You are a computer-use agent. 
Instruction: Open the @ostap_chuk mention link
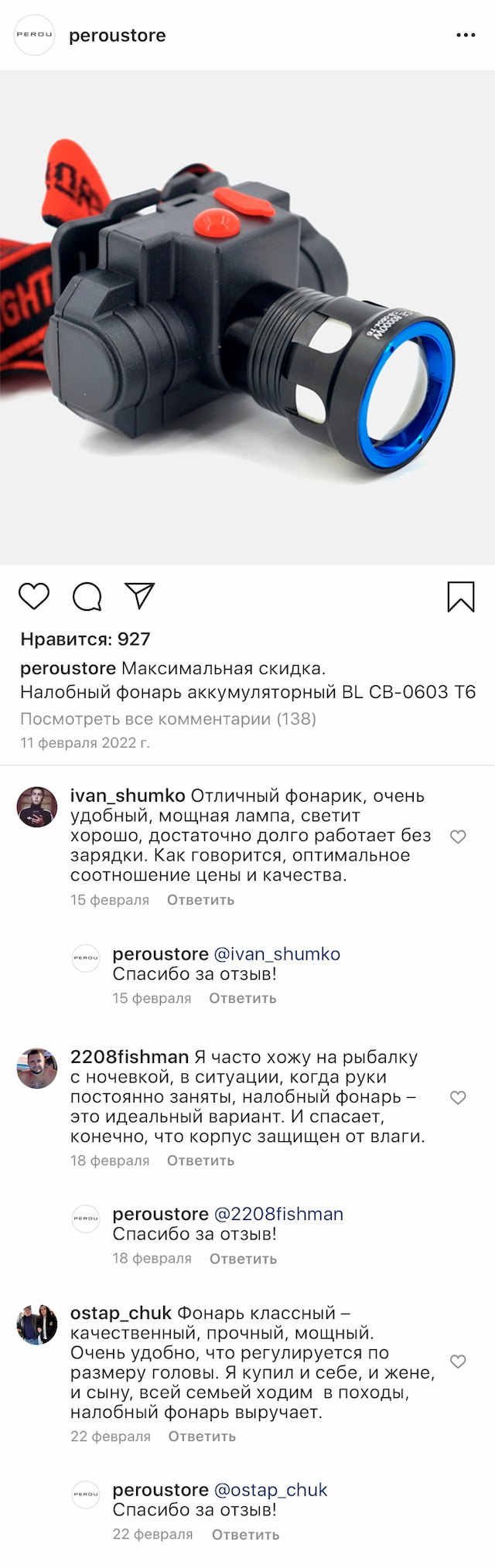click(x=271, y=1490)
